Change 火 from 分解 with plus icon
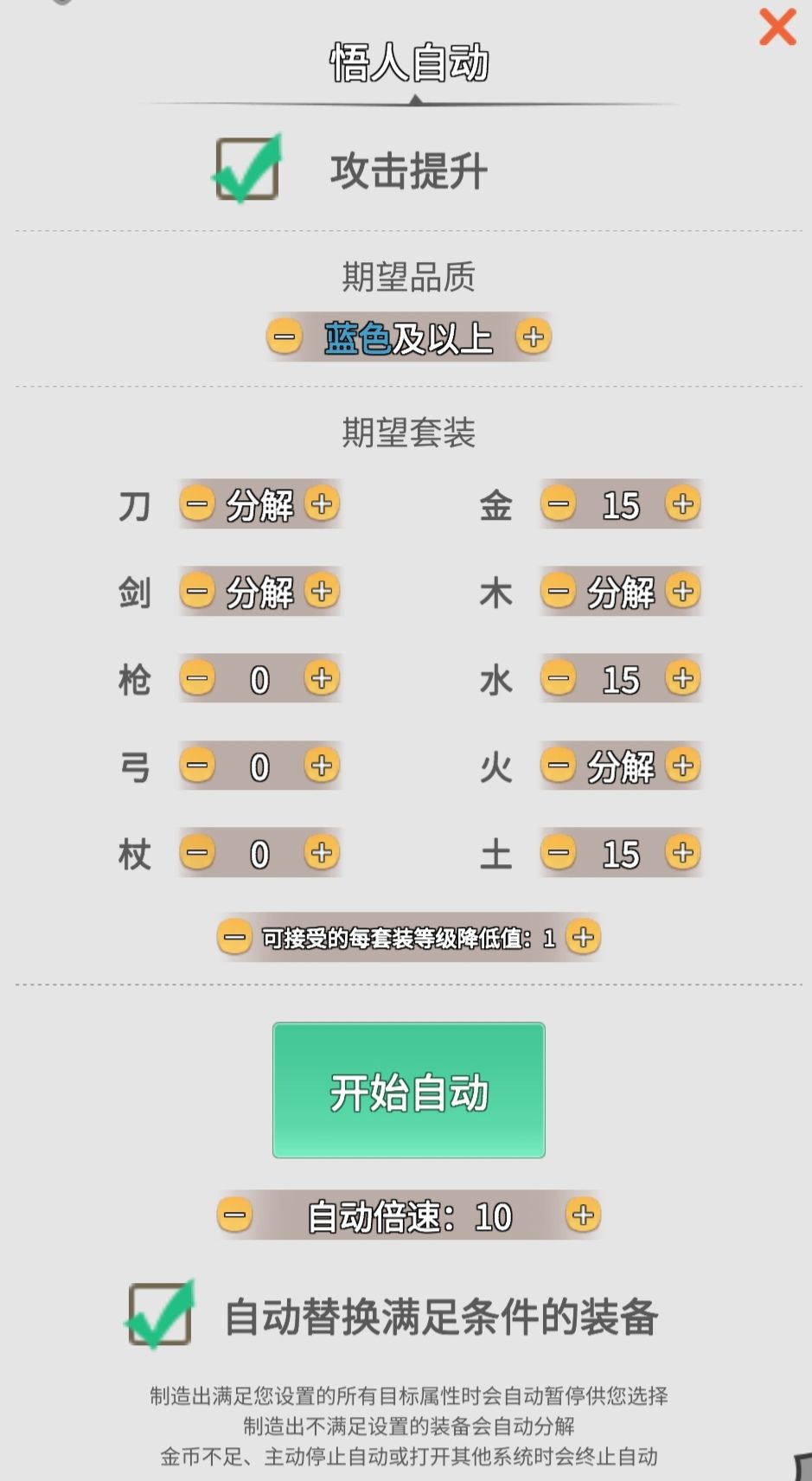 [683, 766]
